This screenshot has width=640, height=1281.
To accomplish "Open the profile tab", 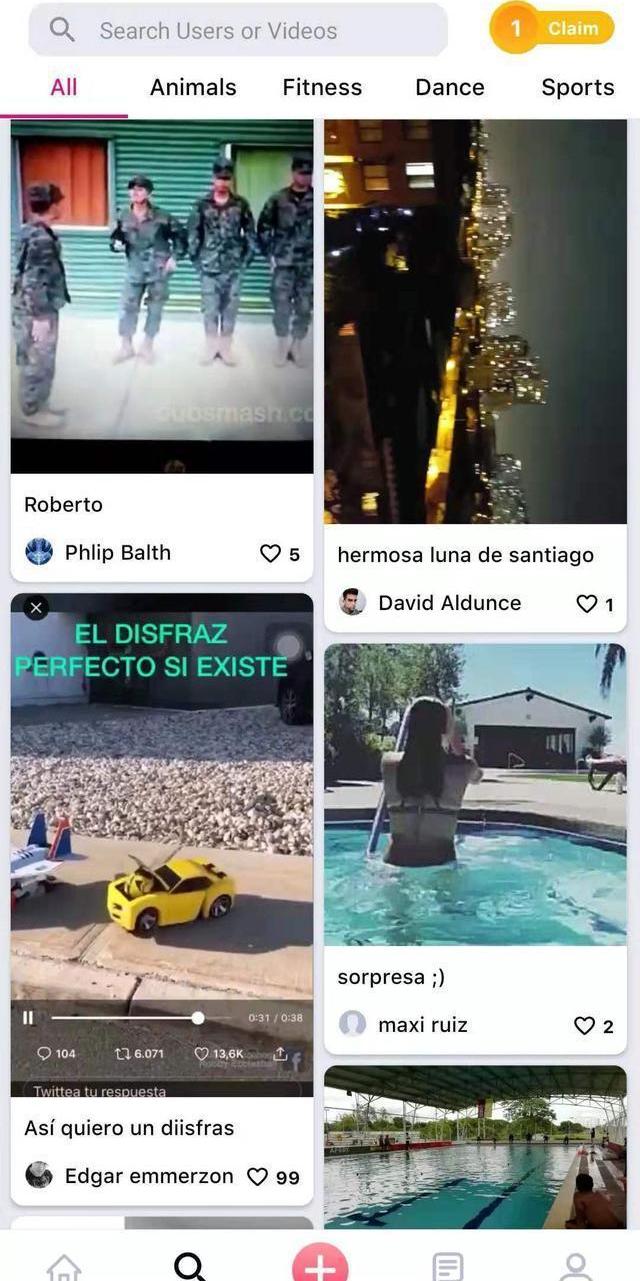I will tap(576, 1266).
